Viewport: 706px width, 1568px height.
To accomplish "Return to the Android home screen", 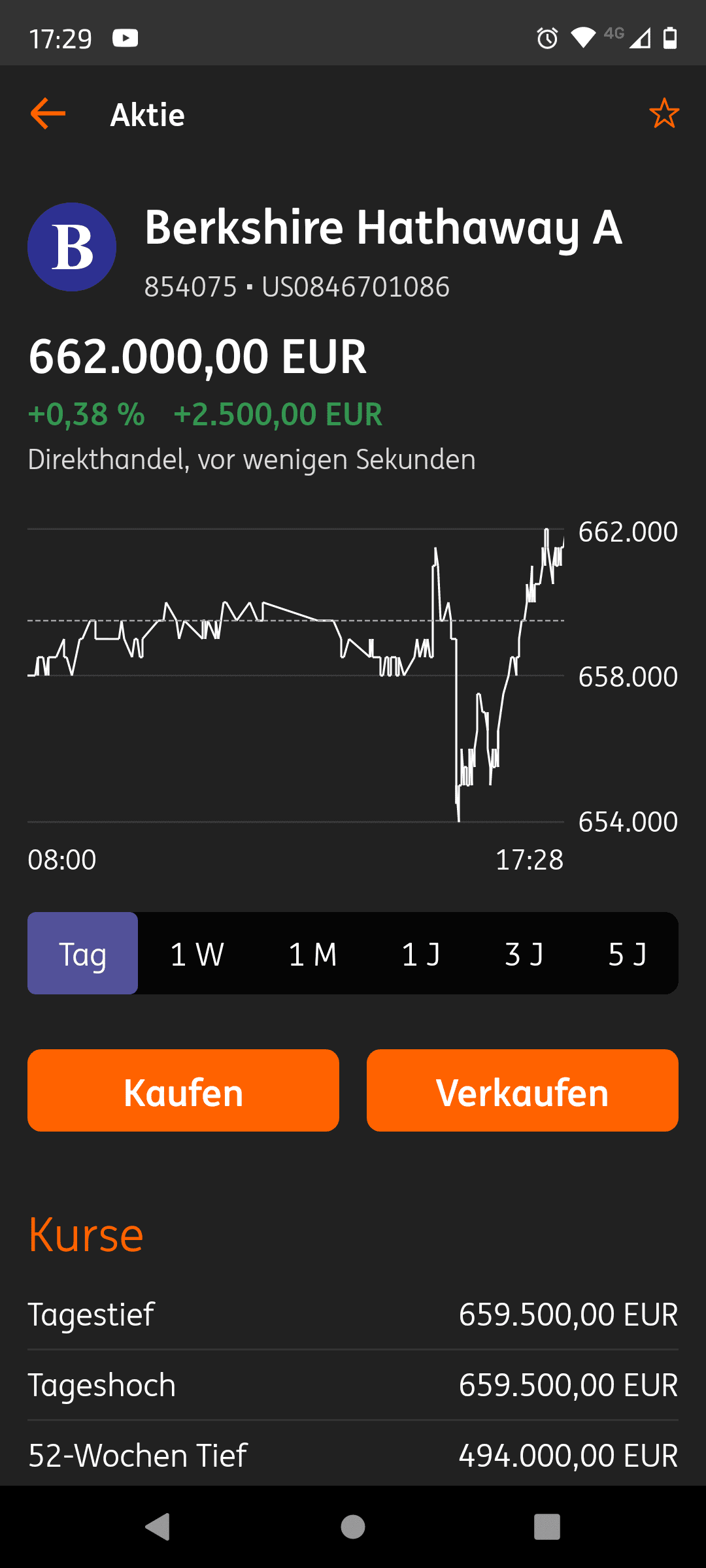I will click(x=353, y=1527).
